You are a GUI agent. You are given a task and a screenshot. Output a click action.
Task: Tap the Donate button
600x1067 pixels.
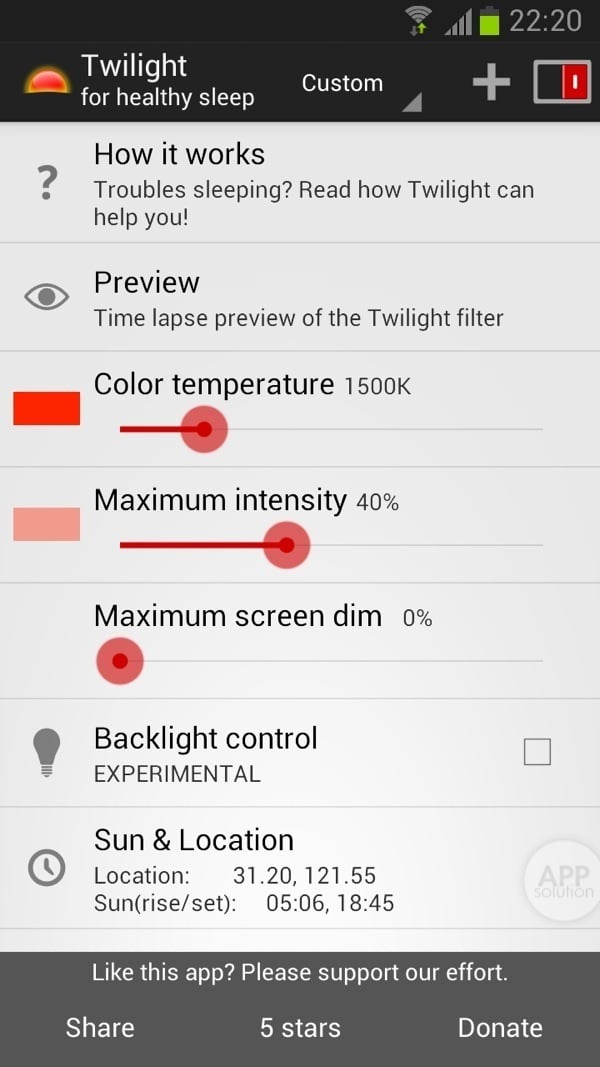[x=500, y=1027]
